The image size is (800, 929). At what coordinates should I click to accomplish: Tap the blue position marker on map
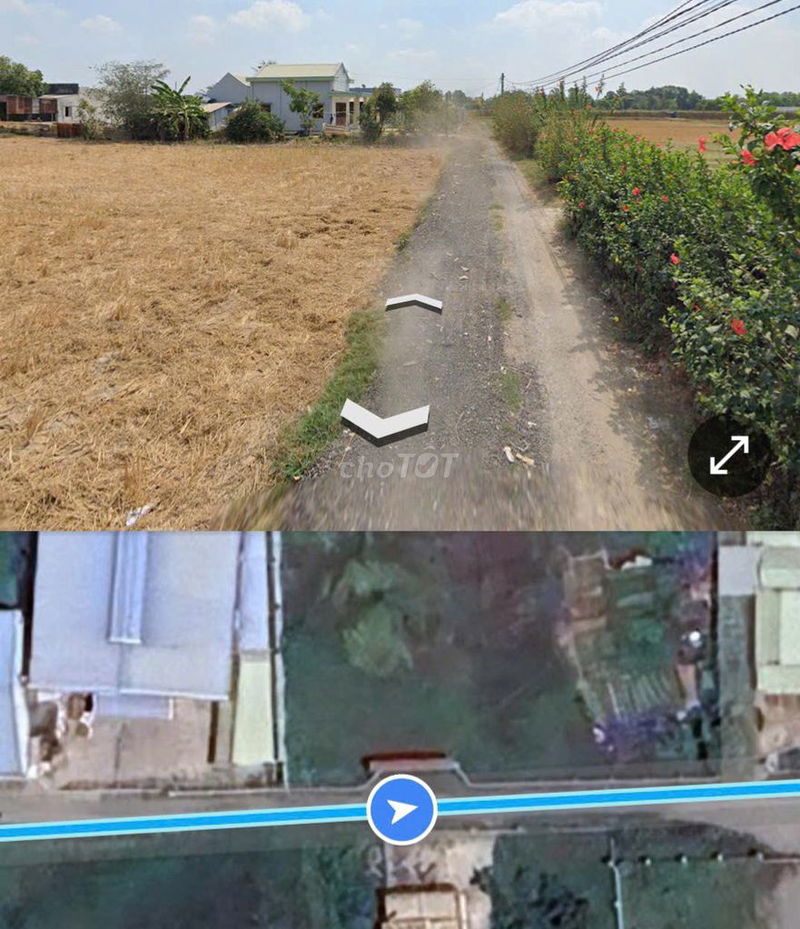402,810
